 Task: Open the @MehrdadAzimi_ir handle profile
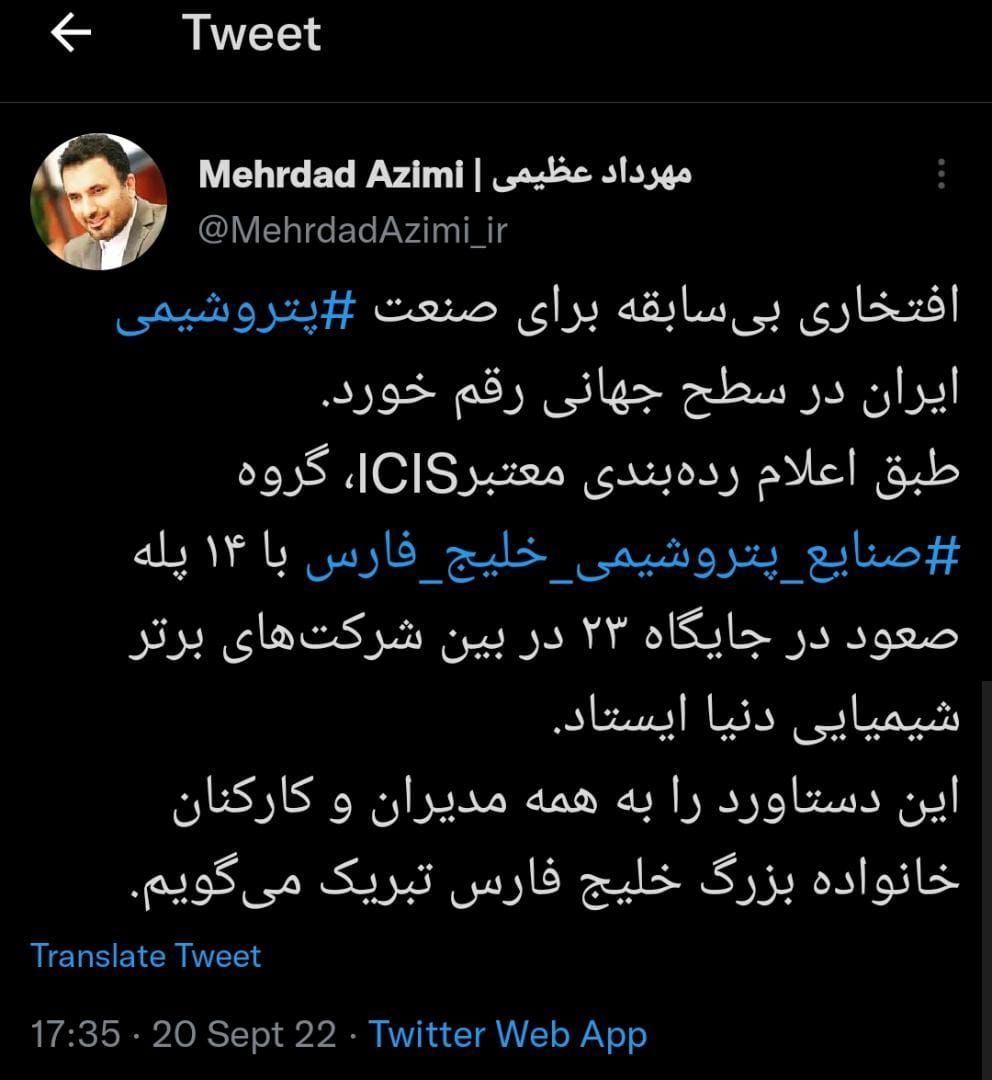[x=353, y=232]
